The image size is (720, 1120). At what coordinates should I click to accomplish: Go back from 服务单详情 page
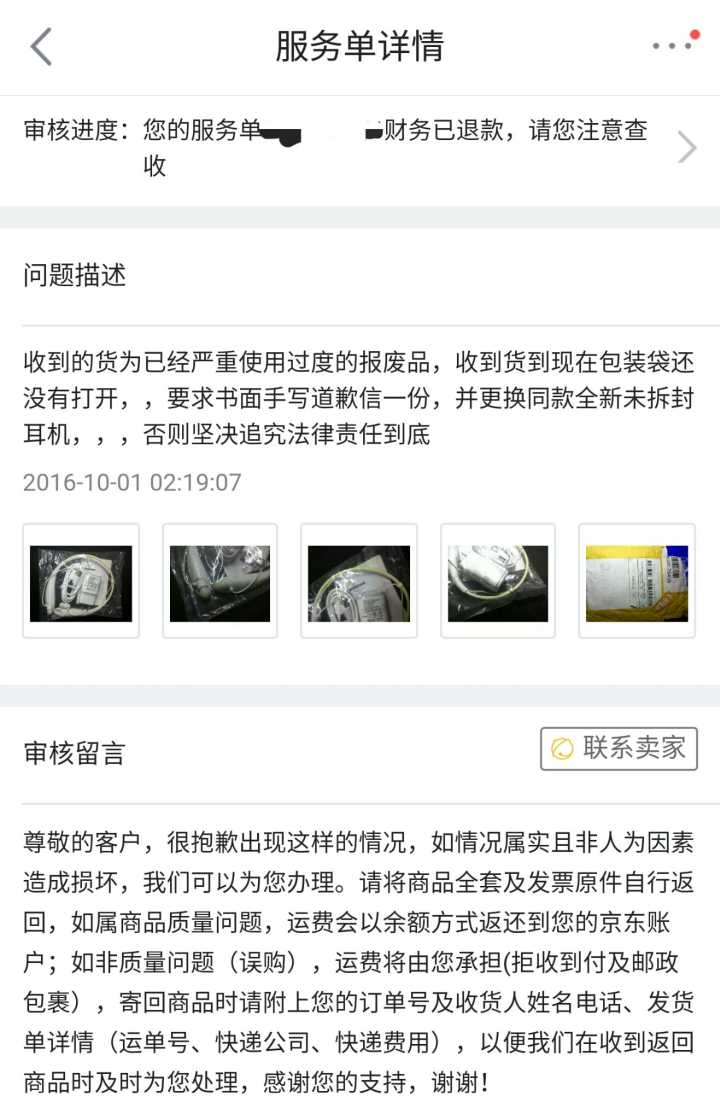[x=41, y=47]
